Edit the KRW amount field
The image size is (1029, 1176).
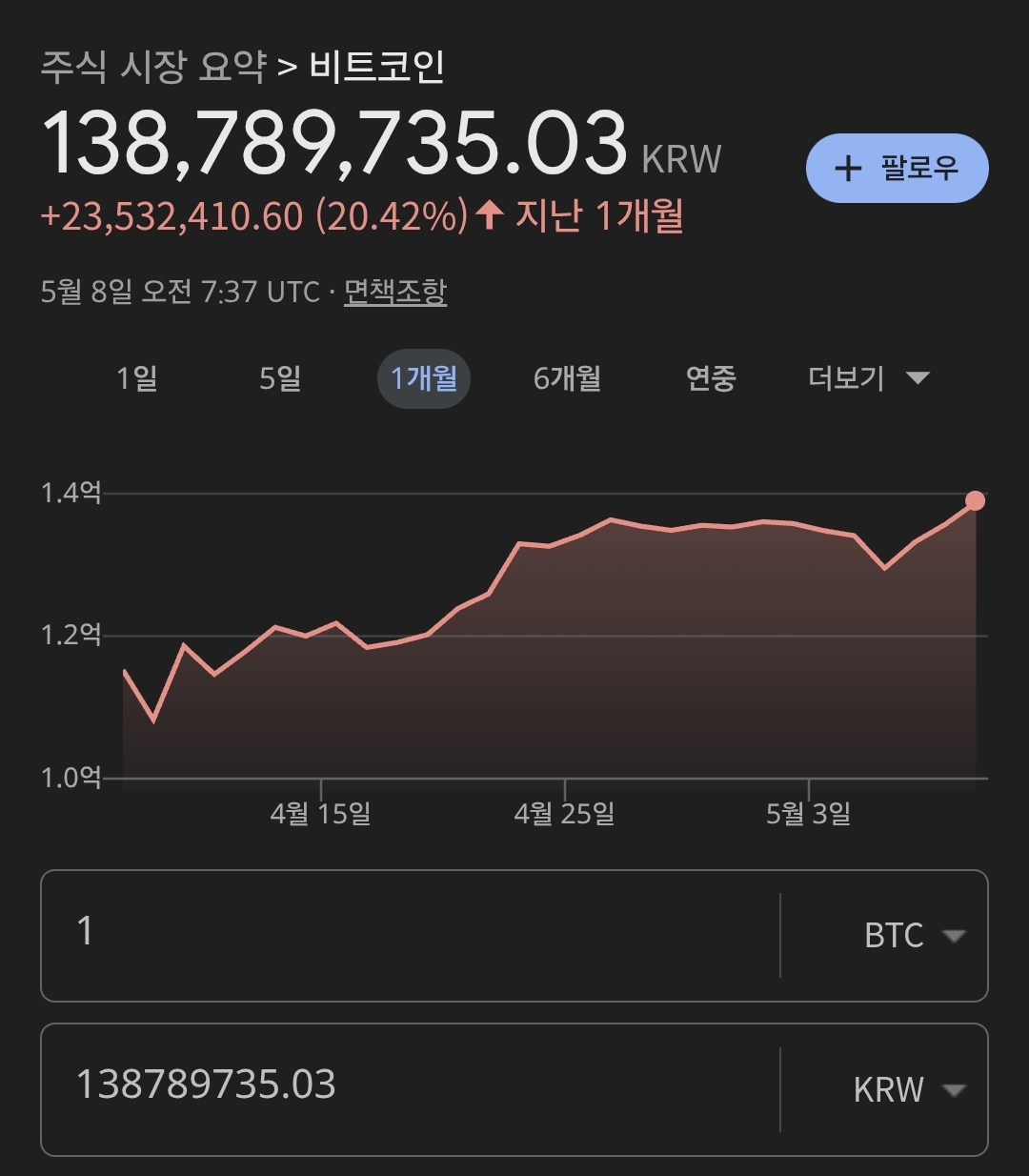(x=410, y=1086)
